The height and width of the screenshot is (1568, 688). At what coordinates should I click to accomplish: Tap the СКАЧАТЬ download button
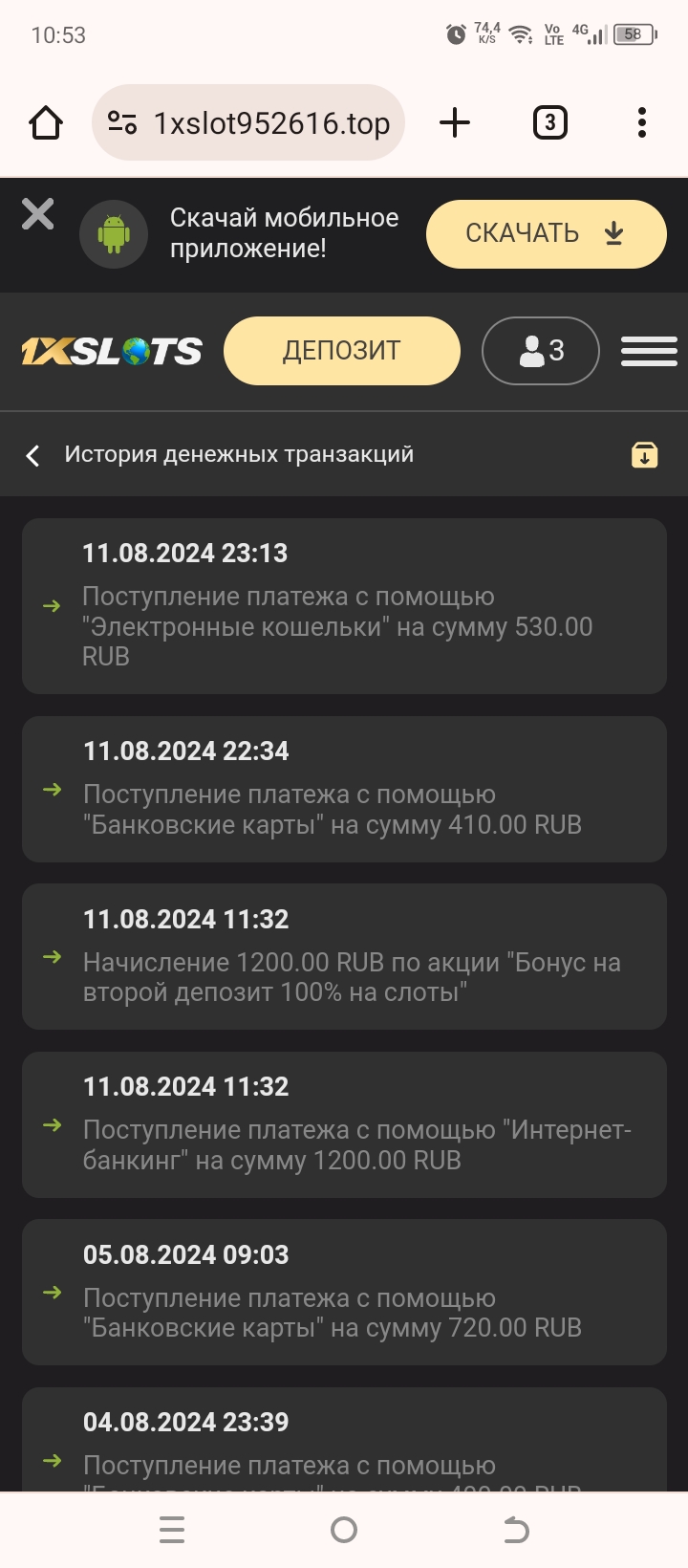click(546, 234)
